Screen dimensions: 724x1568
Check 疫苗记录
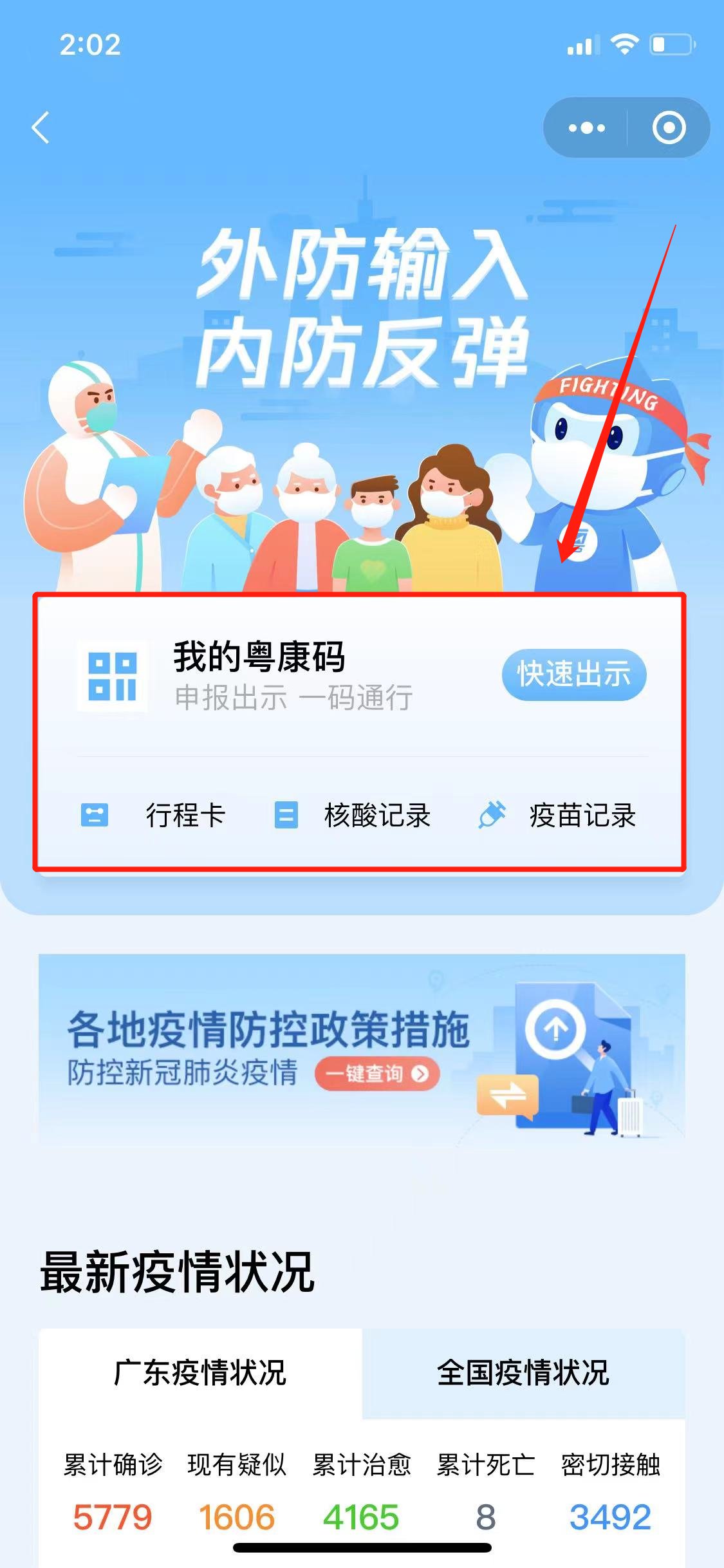557,816
